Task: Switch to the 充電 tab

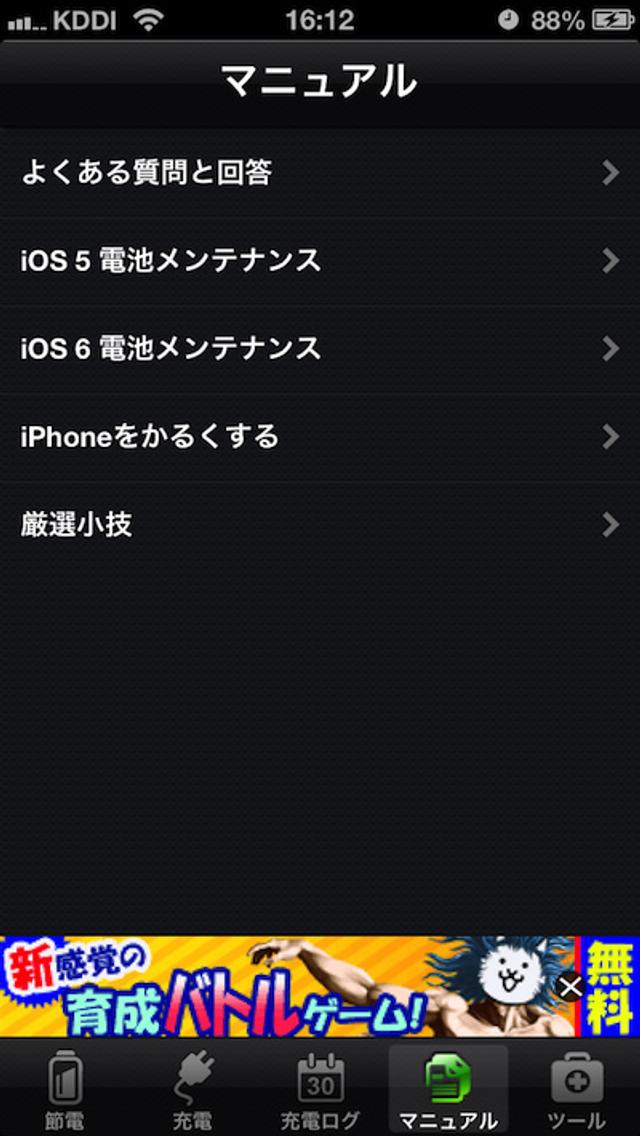Action: [192, 1090]
